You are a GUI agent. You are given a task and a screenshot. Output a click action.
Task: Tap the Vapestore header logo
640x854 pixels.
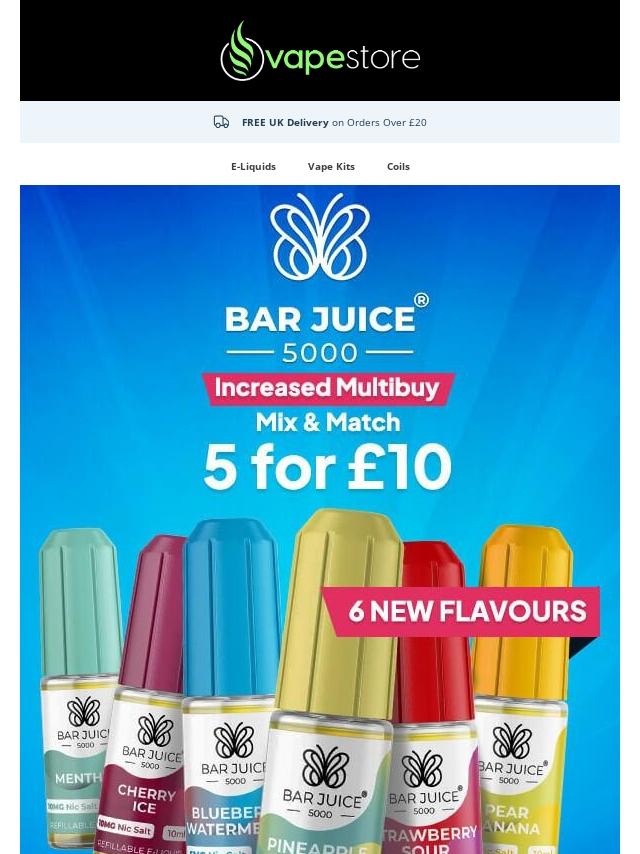point(320,52)
